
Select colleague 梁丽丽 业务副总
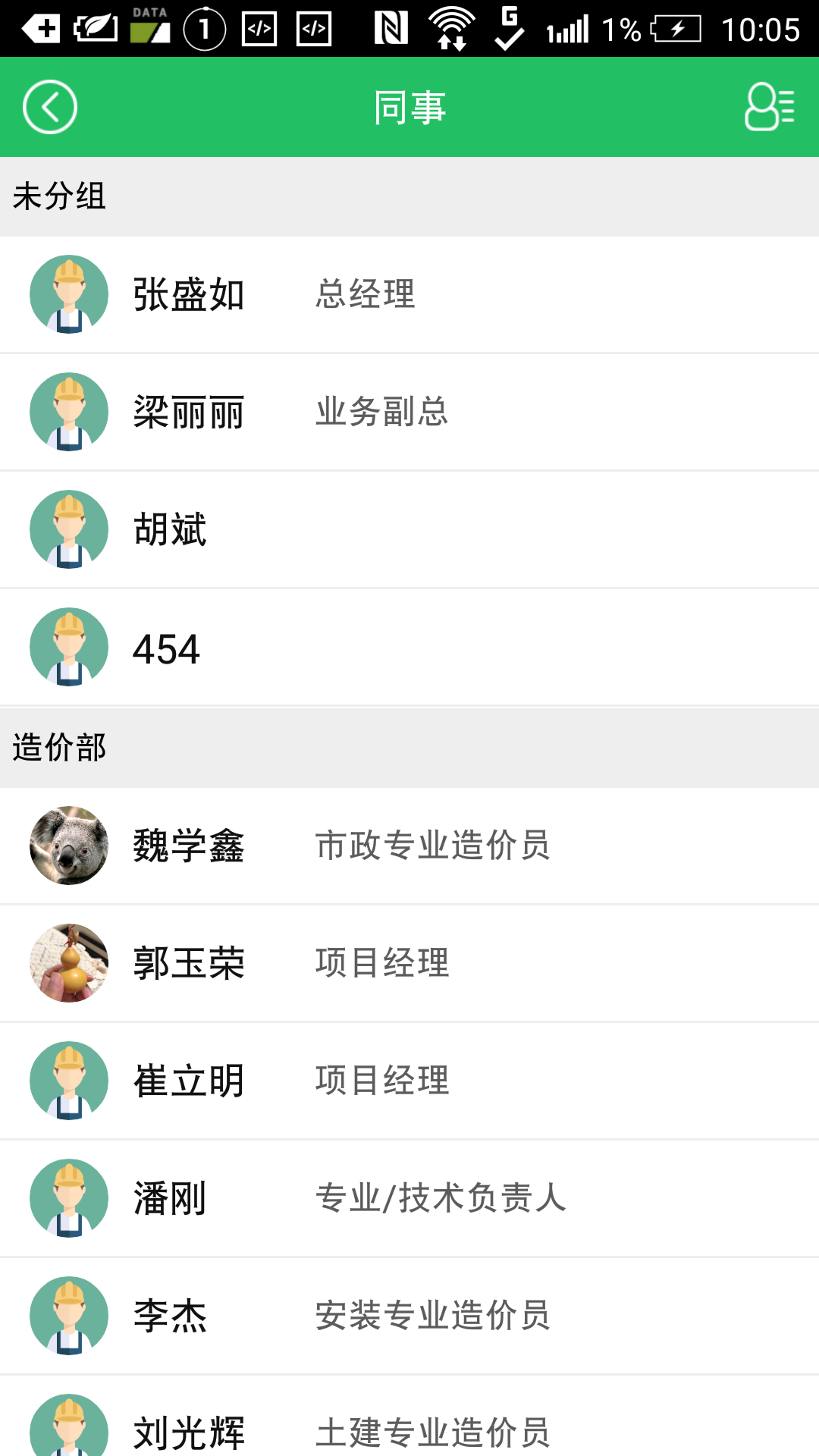(x=409, y=412)
